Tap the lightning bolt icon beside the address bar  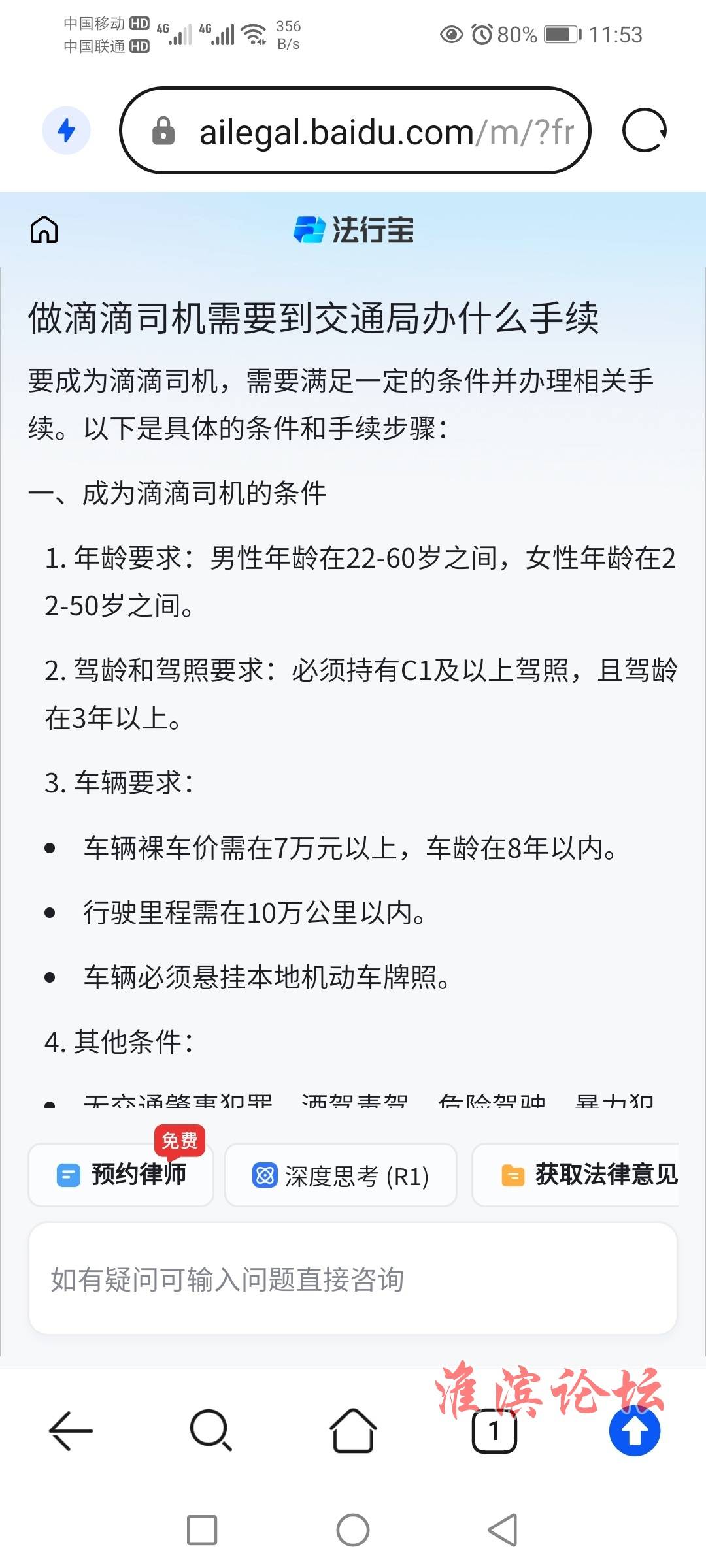[x=66, y=130]
